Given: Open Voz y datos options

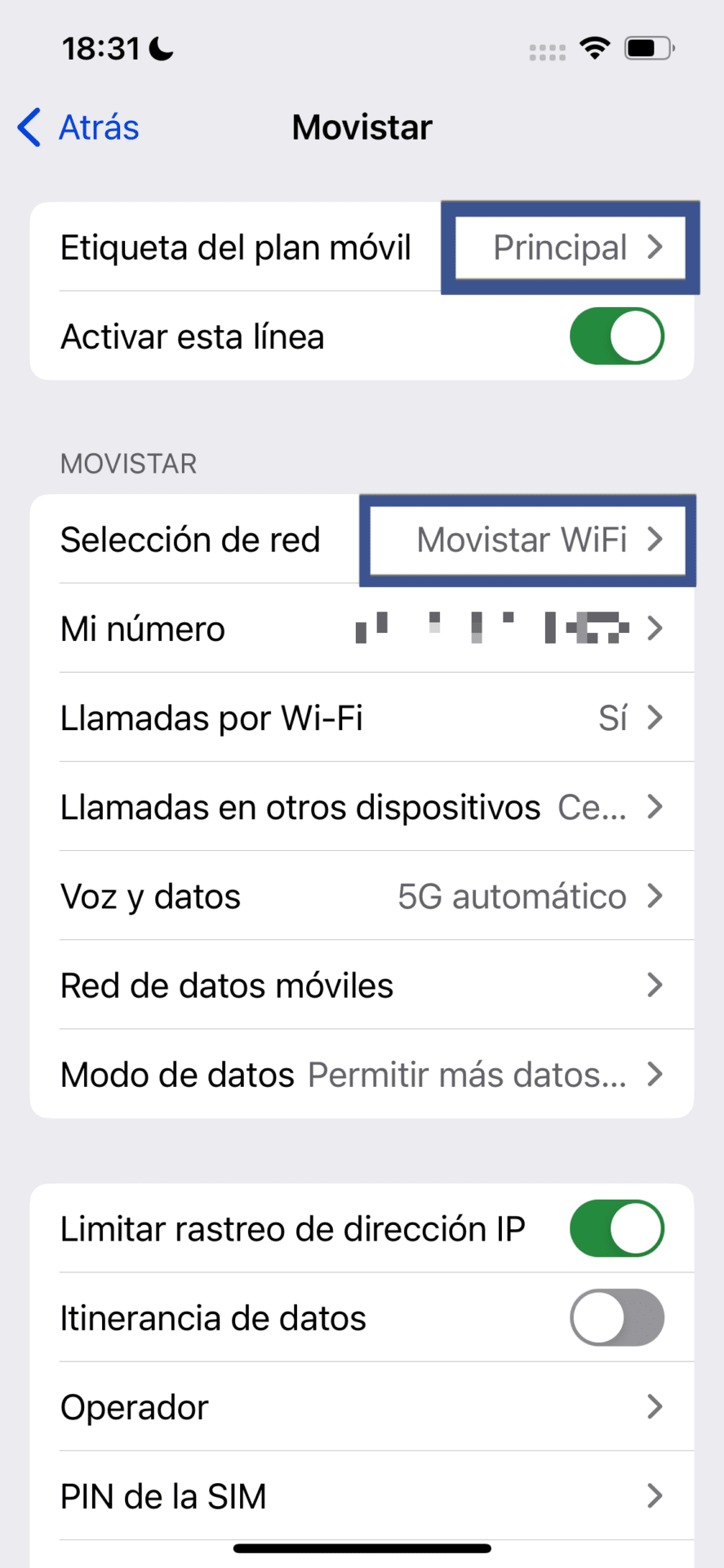Looking at the screenshot, I should coord(362,895).
